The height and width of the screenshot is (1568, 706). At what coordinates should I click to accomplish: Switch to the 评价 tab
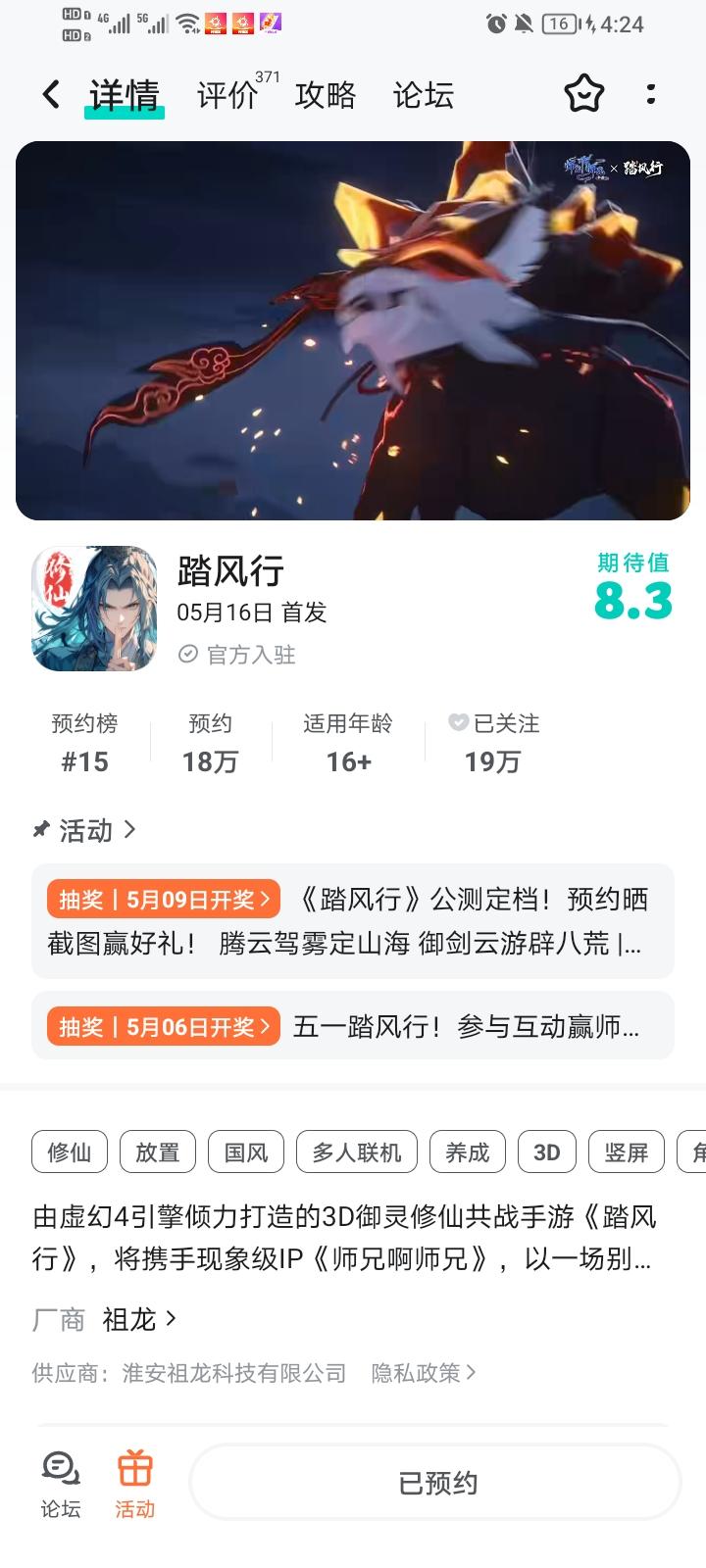pos(227,95)
